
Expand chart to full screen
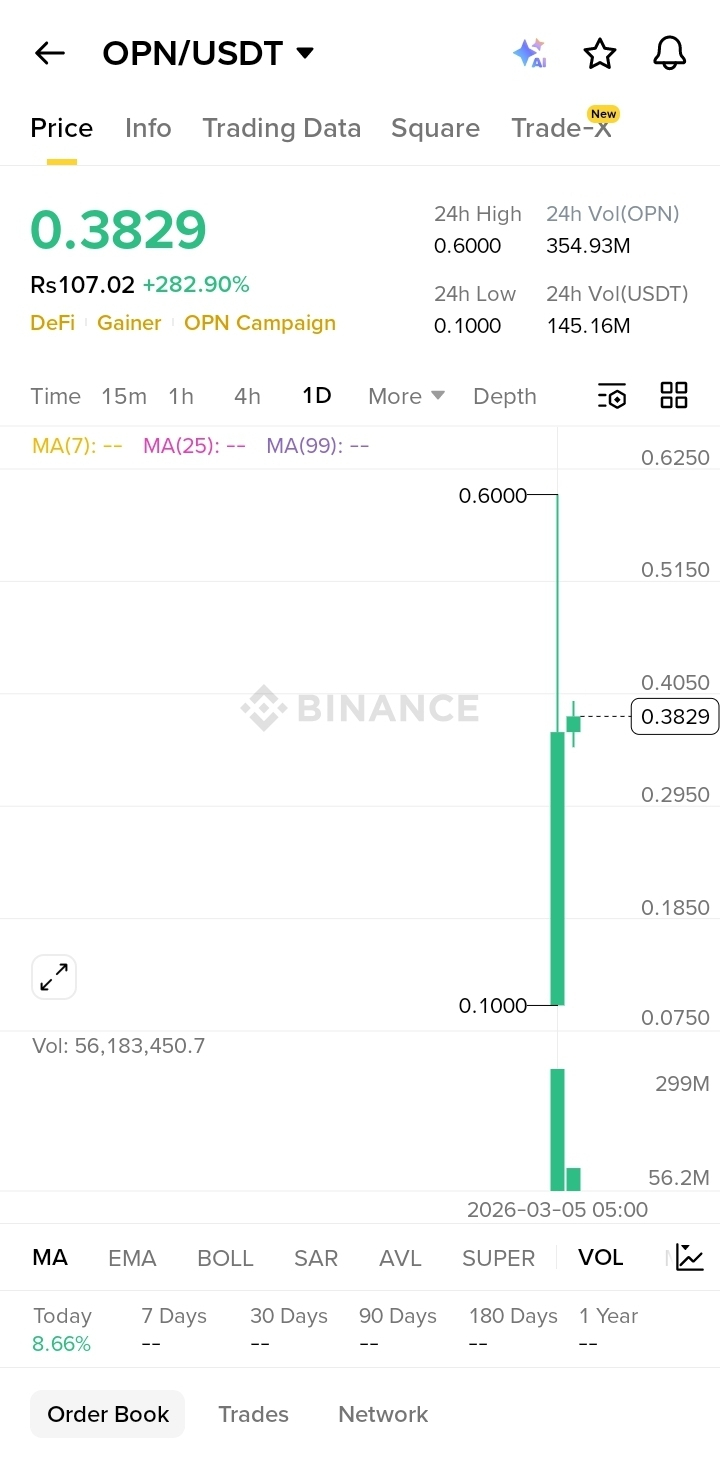pos(54,977)
